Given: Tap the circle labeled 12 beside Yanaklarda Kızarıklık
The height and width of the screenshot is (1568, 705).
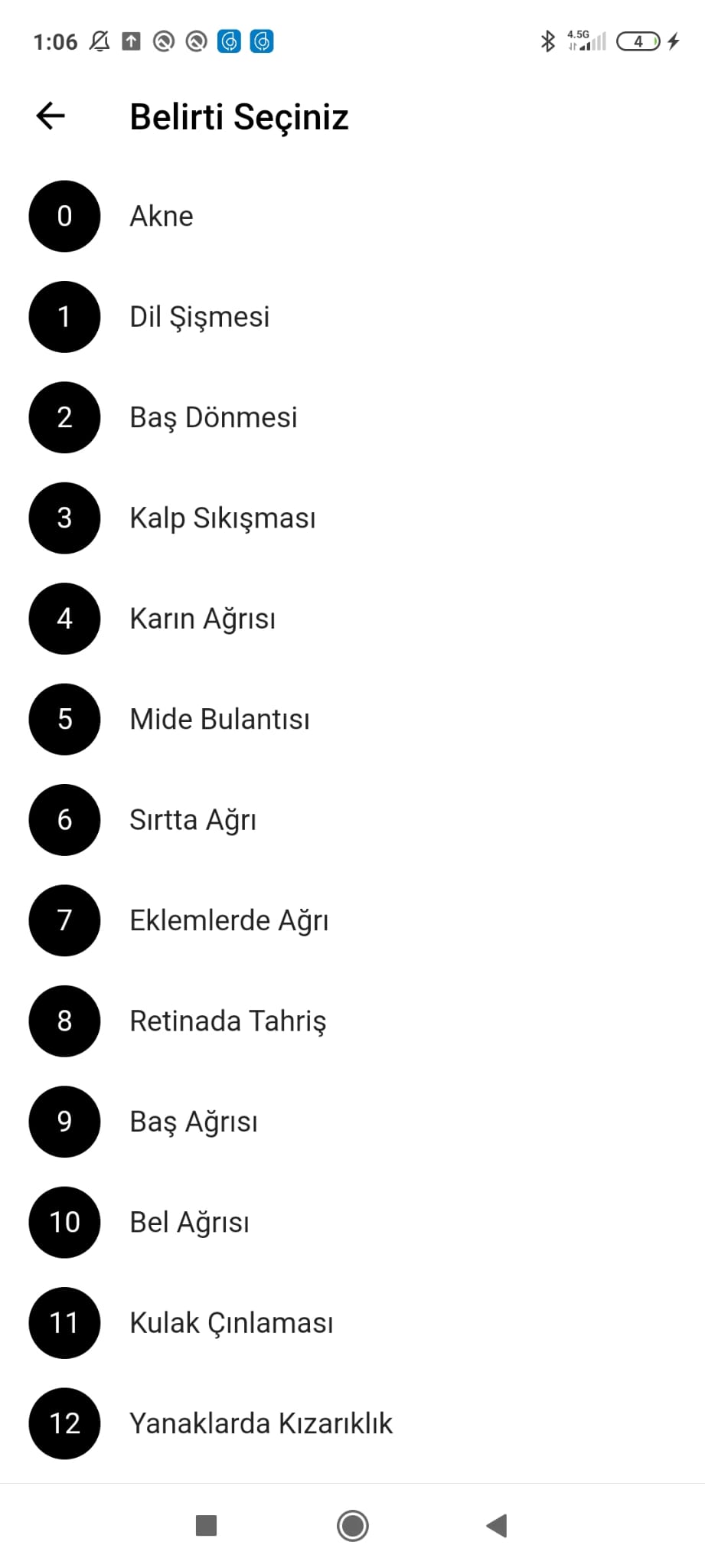Looking at the screenshot, I should [x=64, y=1423].
